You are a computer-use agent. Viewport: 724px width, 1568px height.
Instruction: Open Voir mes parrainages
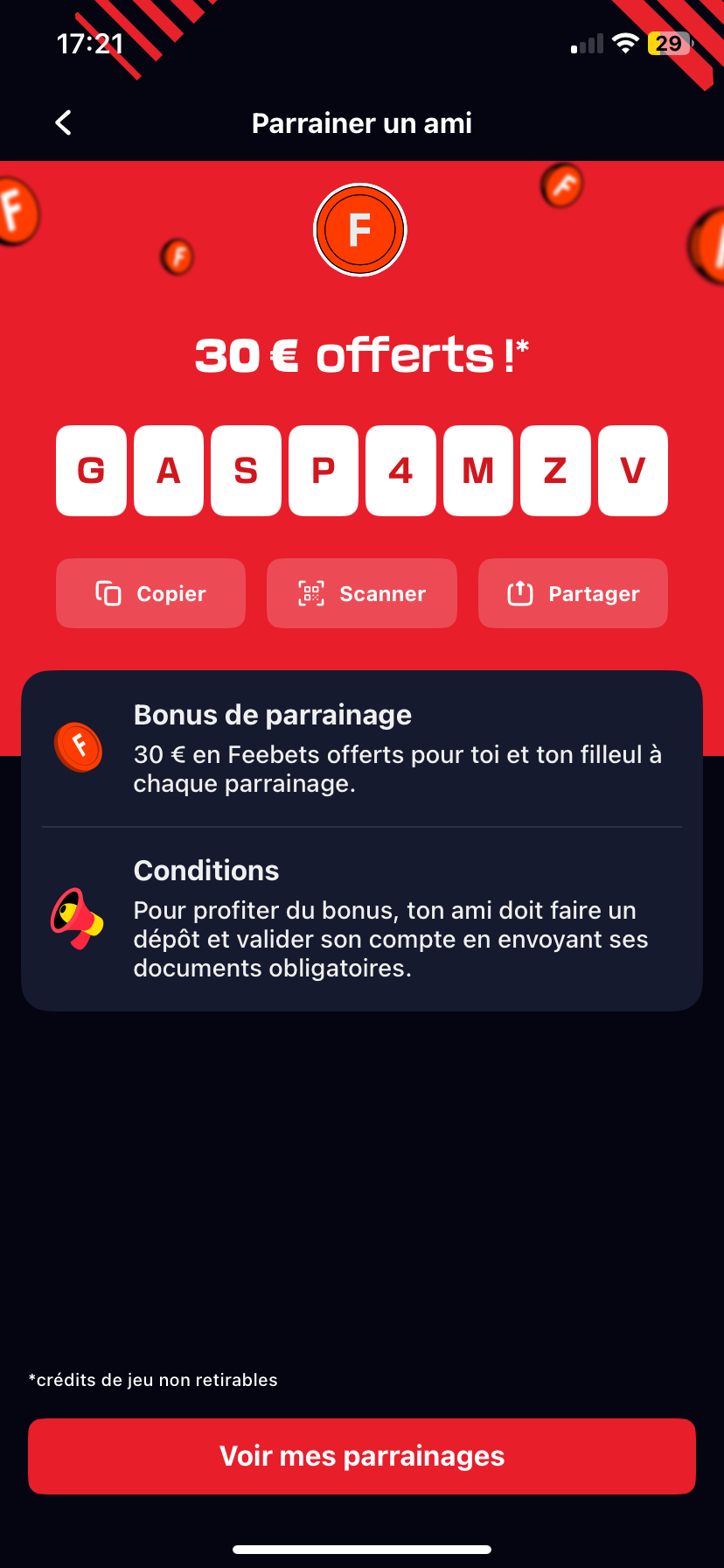pyautogui.click(x=362, y=1456)
